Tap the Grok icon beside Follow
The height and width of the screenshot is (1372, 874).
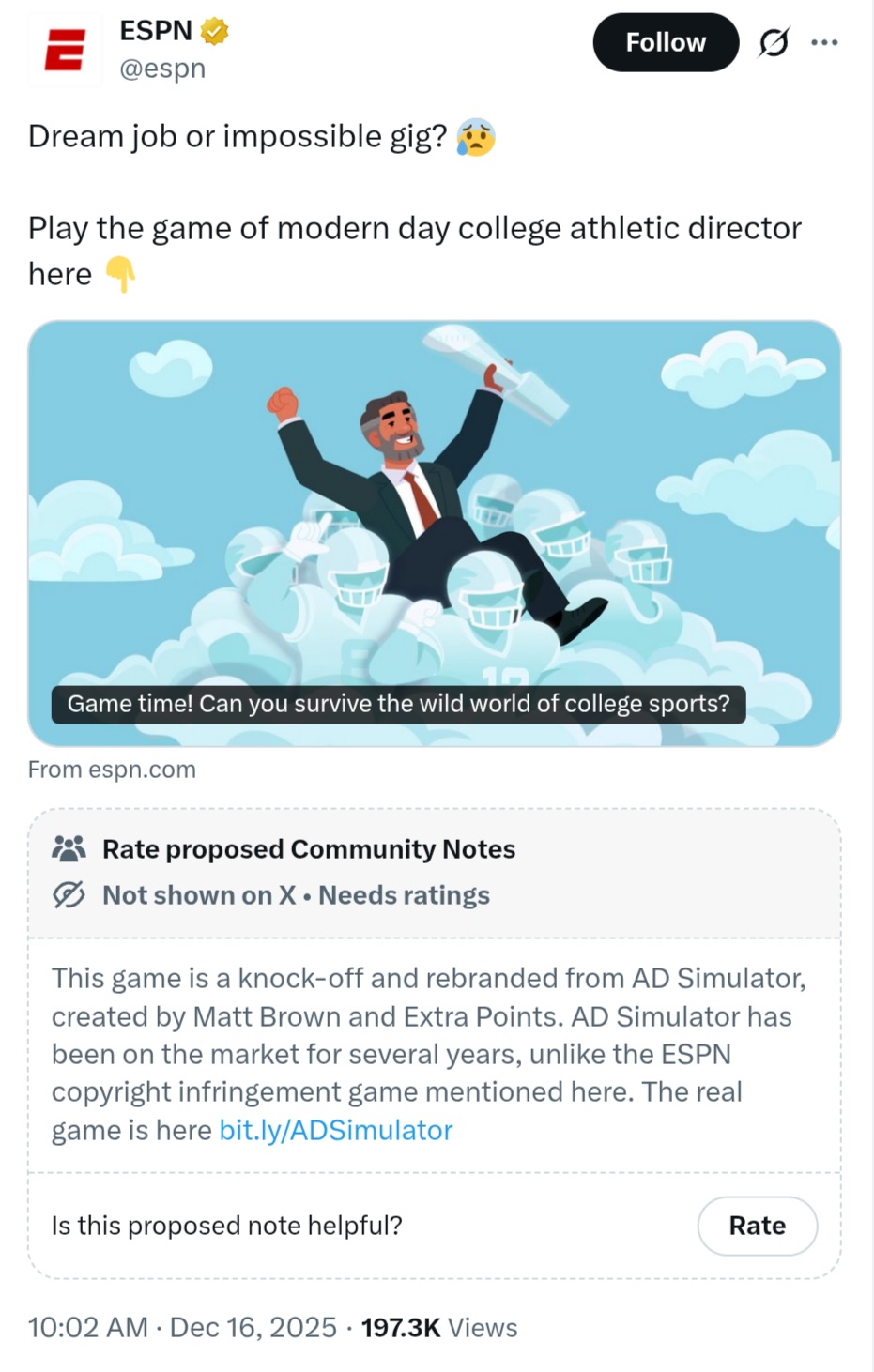tap(774, 42)
